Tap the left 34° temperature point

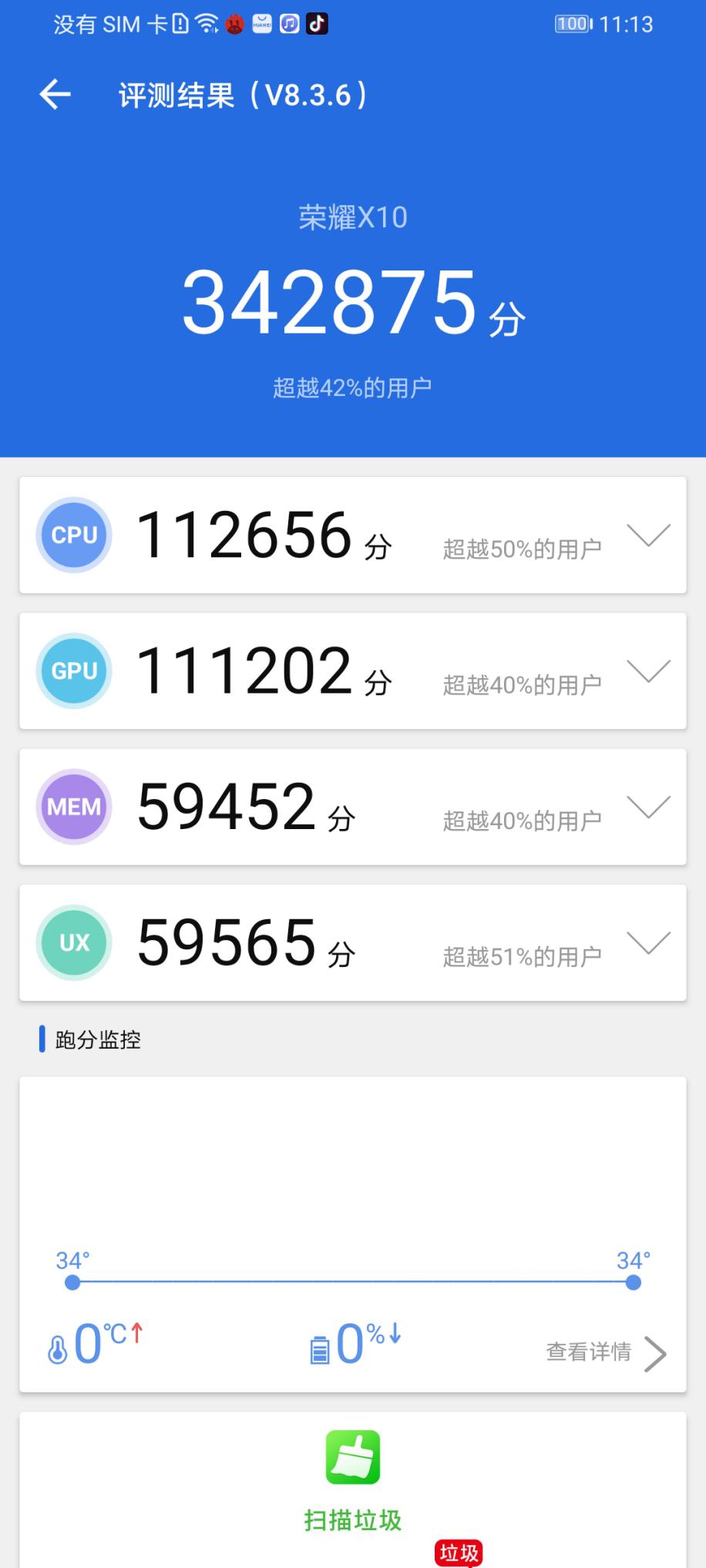[x=72, y=1281]
